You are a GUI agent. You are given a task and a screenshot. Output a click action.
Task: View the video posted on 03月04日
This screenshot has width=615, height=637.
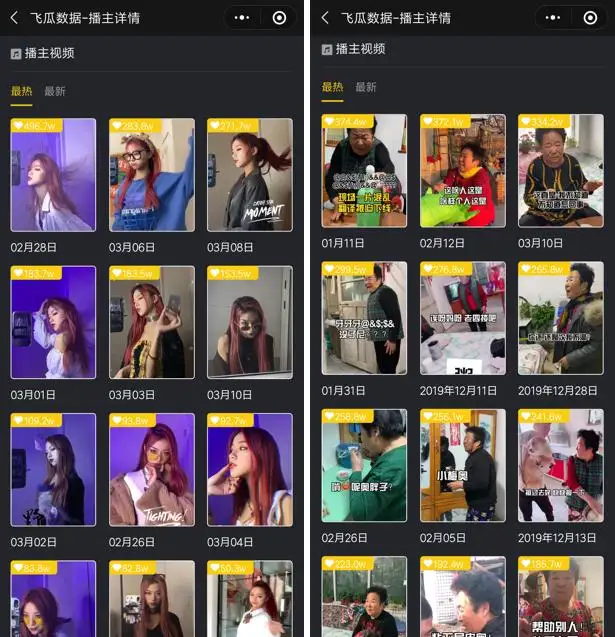coord(249,469)
